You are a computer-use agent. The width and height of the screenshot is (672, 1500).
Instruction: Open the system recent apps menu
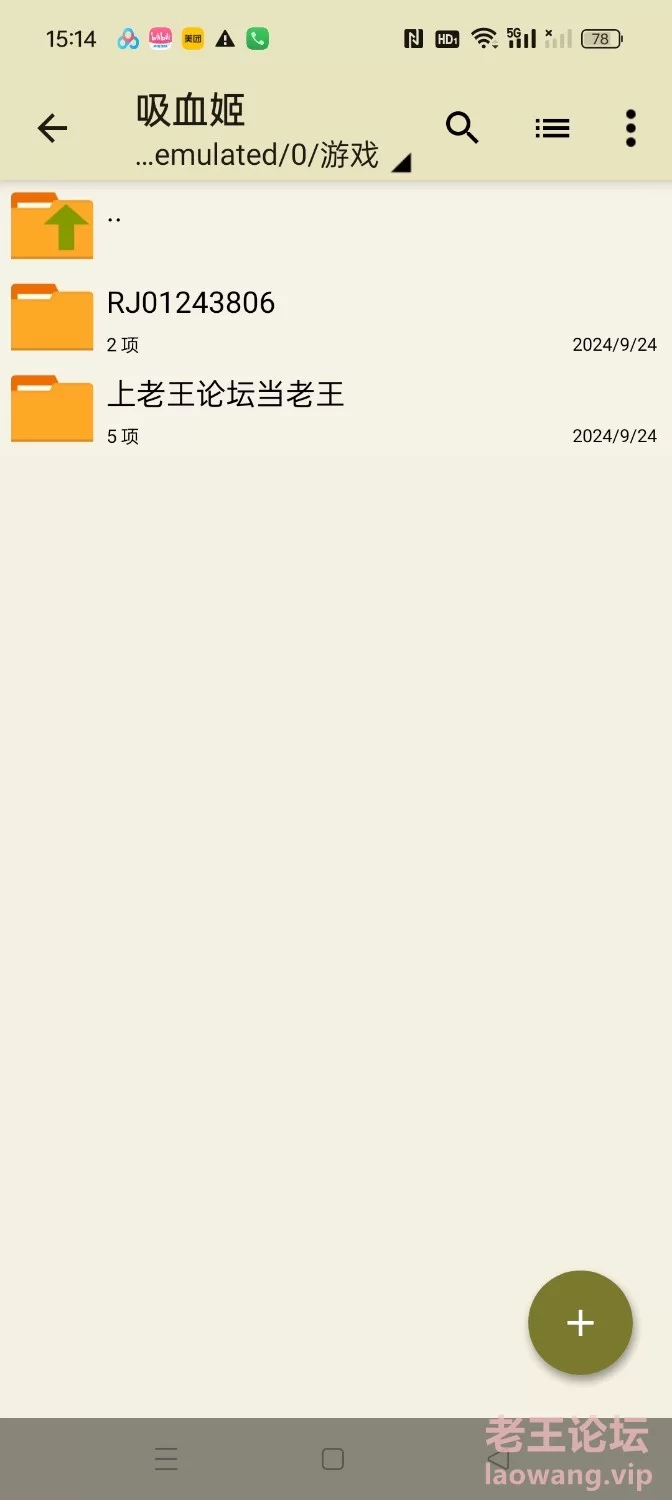pyautogui.click(x=166, y=1459)
